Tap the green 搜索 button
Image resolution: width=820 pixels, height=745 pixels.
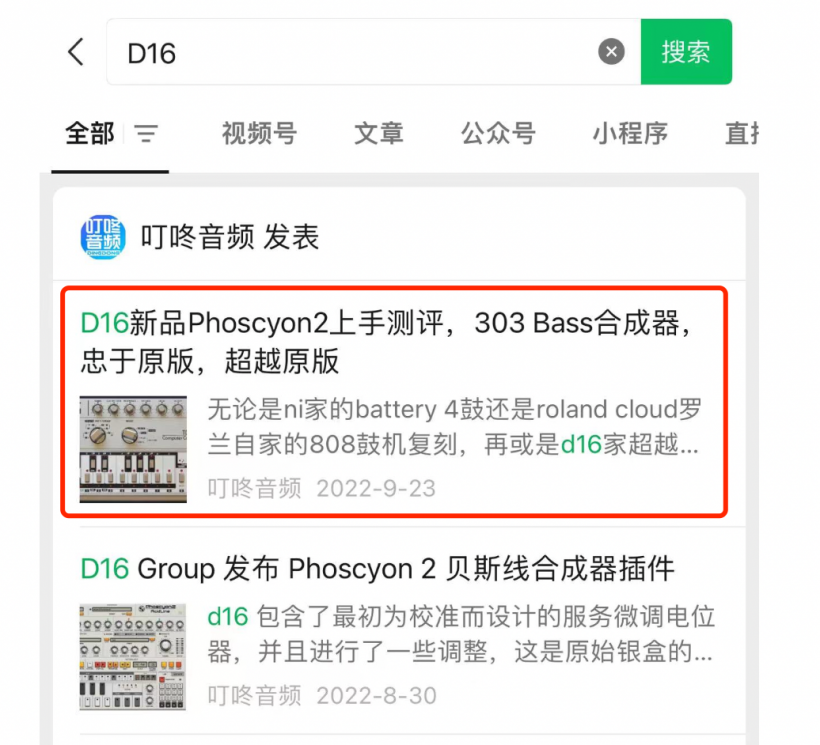pos(686,52)
